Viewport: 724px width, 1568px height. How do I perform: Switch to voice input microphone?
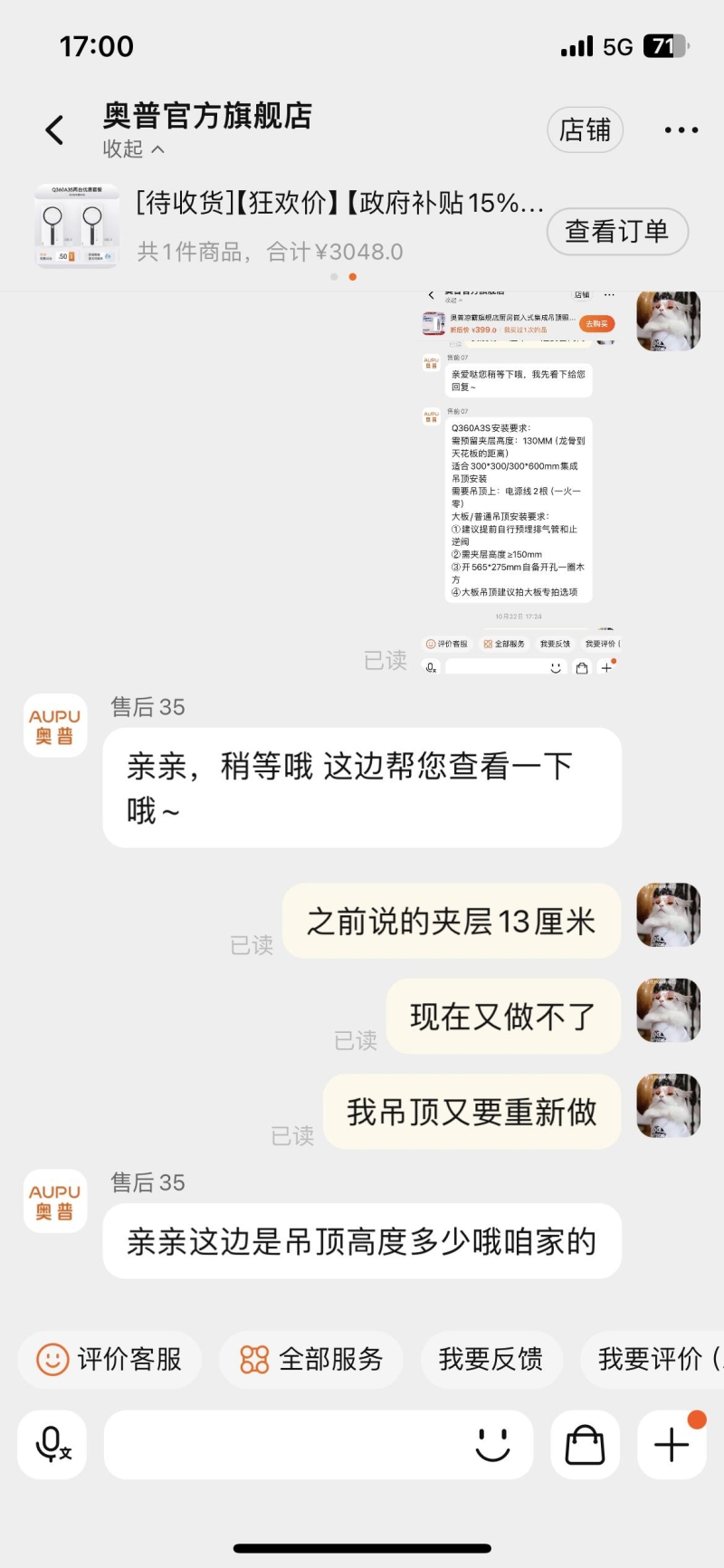click(52, 1444)
